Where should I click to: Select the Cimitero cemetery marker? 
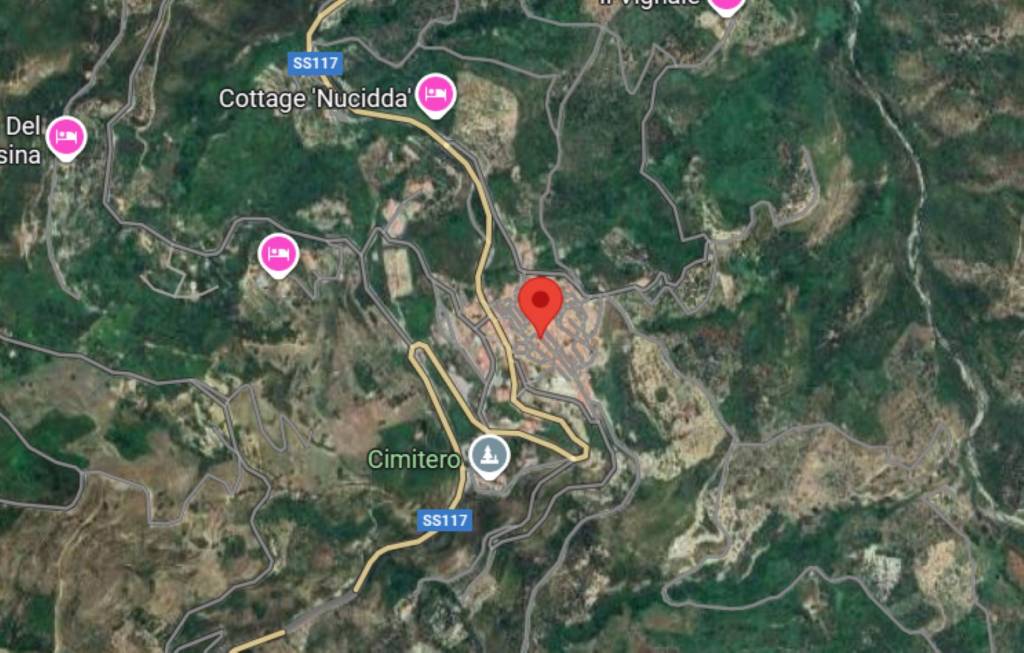tap(489, 456)
